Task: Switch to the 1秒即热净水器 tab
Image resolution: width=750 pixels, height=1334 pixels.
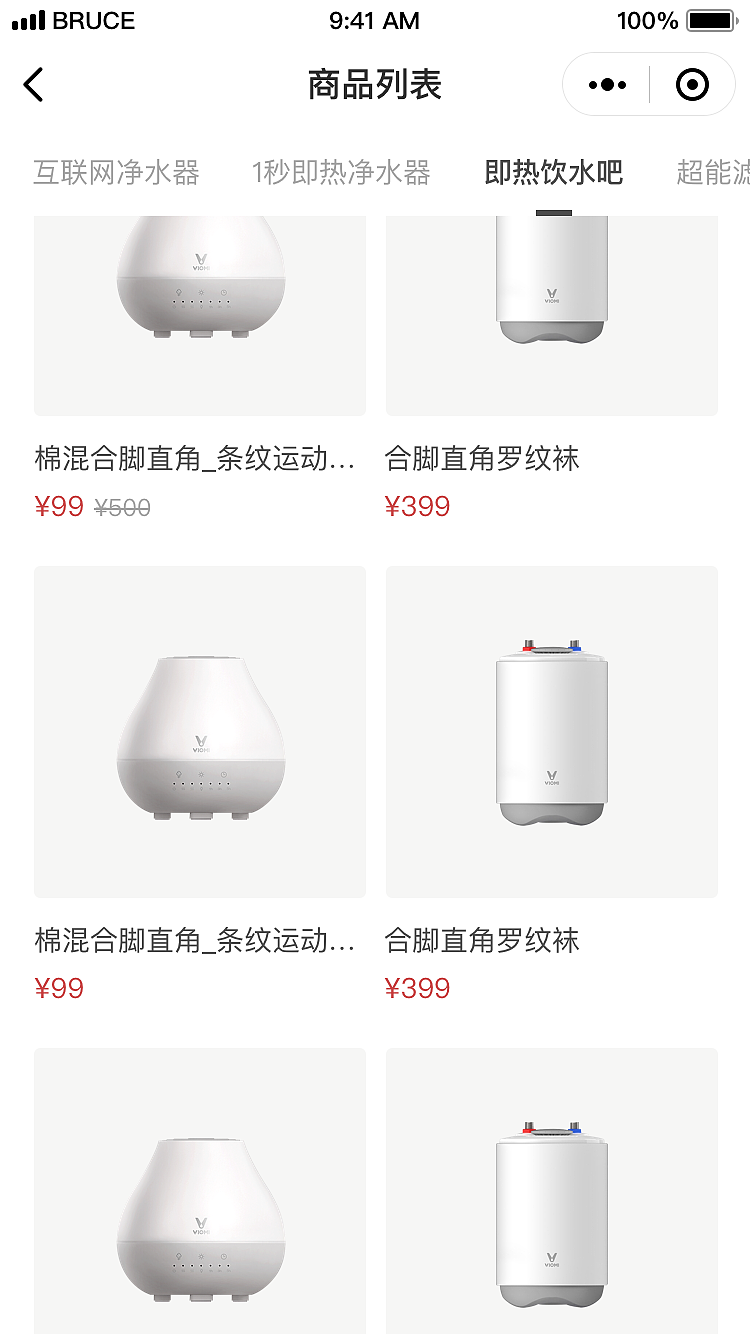Action: coord(342,171)
